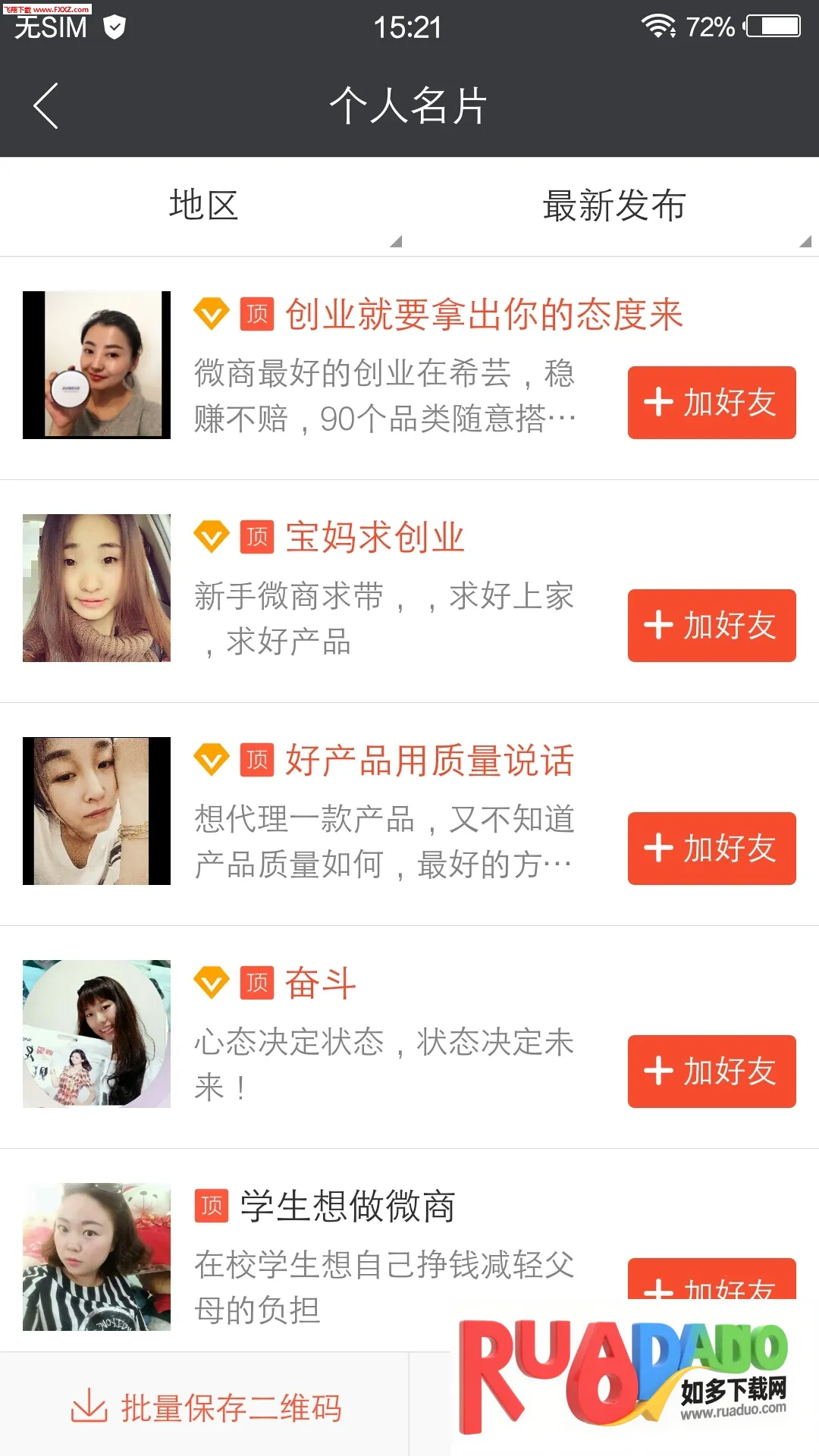The width and height of the screenshot is (819, 1456).
Task: Open the 最新发布 sort dropdown
Action: pyautogui.click(x=614, y=206)
